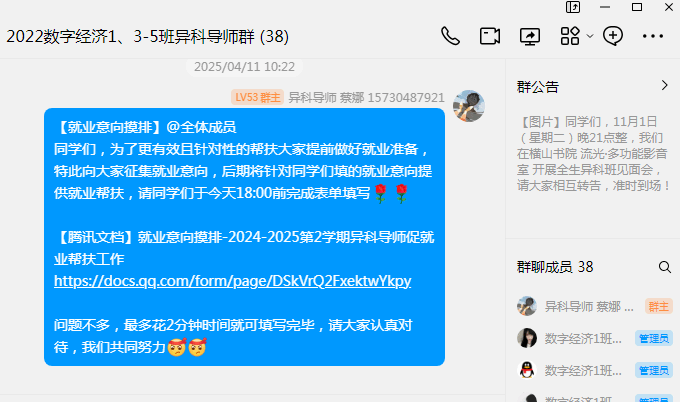Open the three-dot more options menu
Screen dimensions: 680x402
[653, 36]
